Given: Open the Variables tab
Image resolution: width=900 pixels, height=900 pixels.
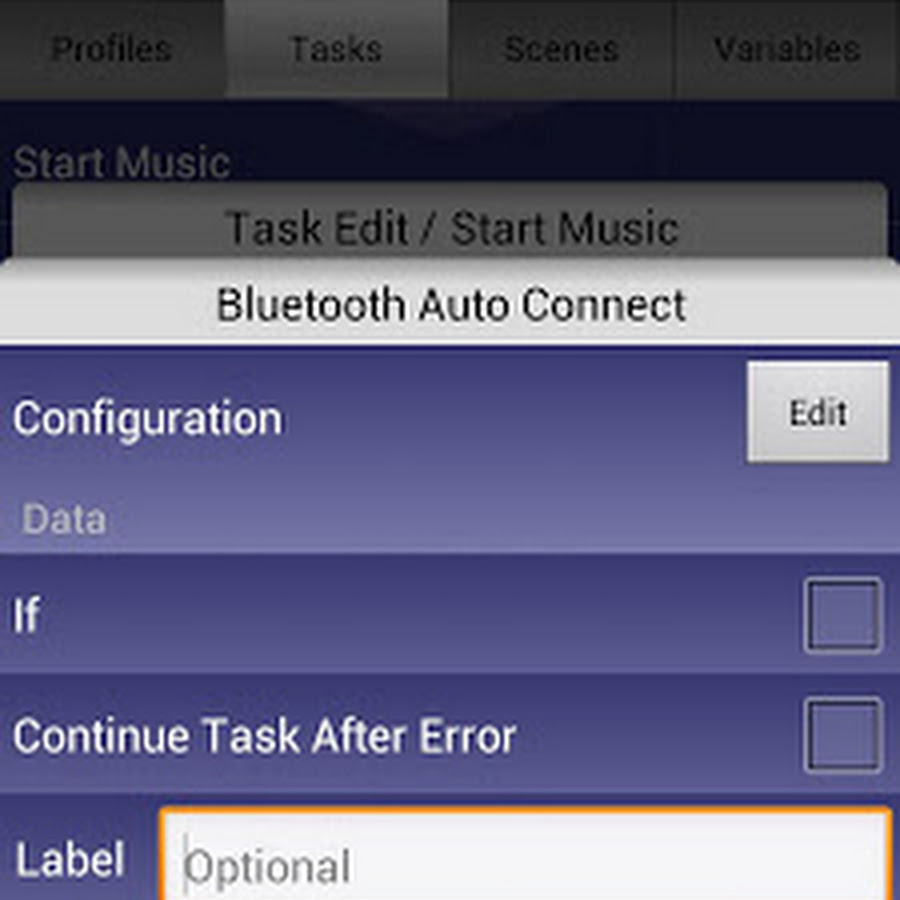Looking at the screenshot, I should [x=787, y=49].
